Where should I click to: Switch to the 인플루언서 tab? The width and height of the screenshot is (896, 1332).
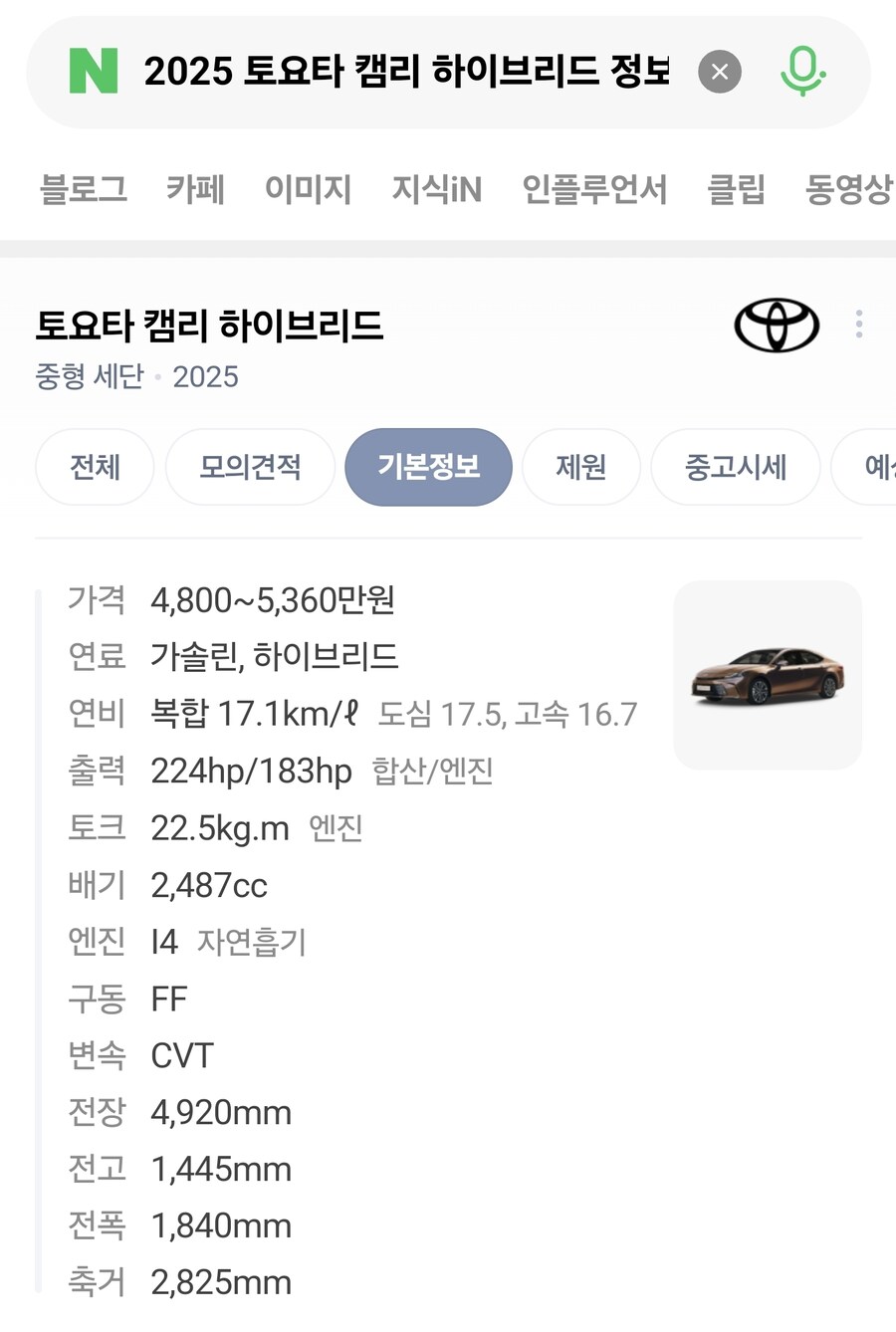[x=594, y=189]
